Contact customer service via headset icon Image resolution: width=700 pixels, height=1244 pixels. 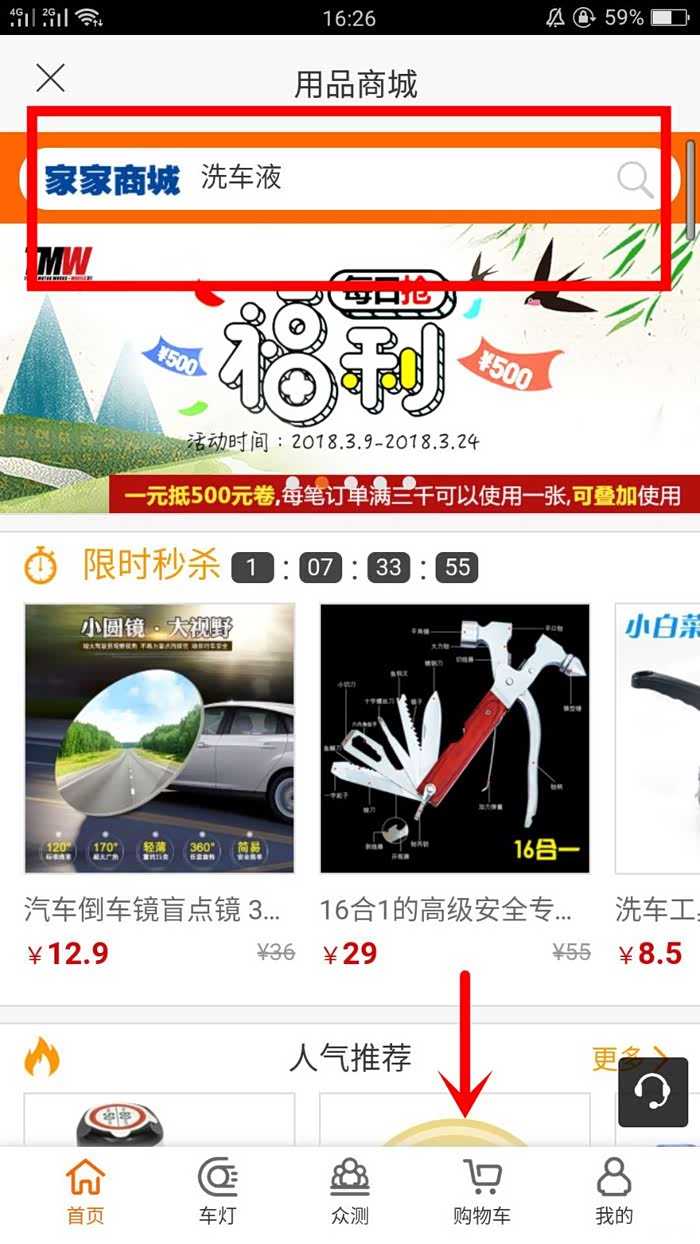pos(653,1092)
